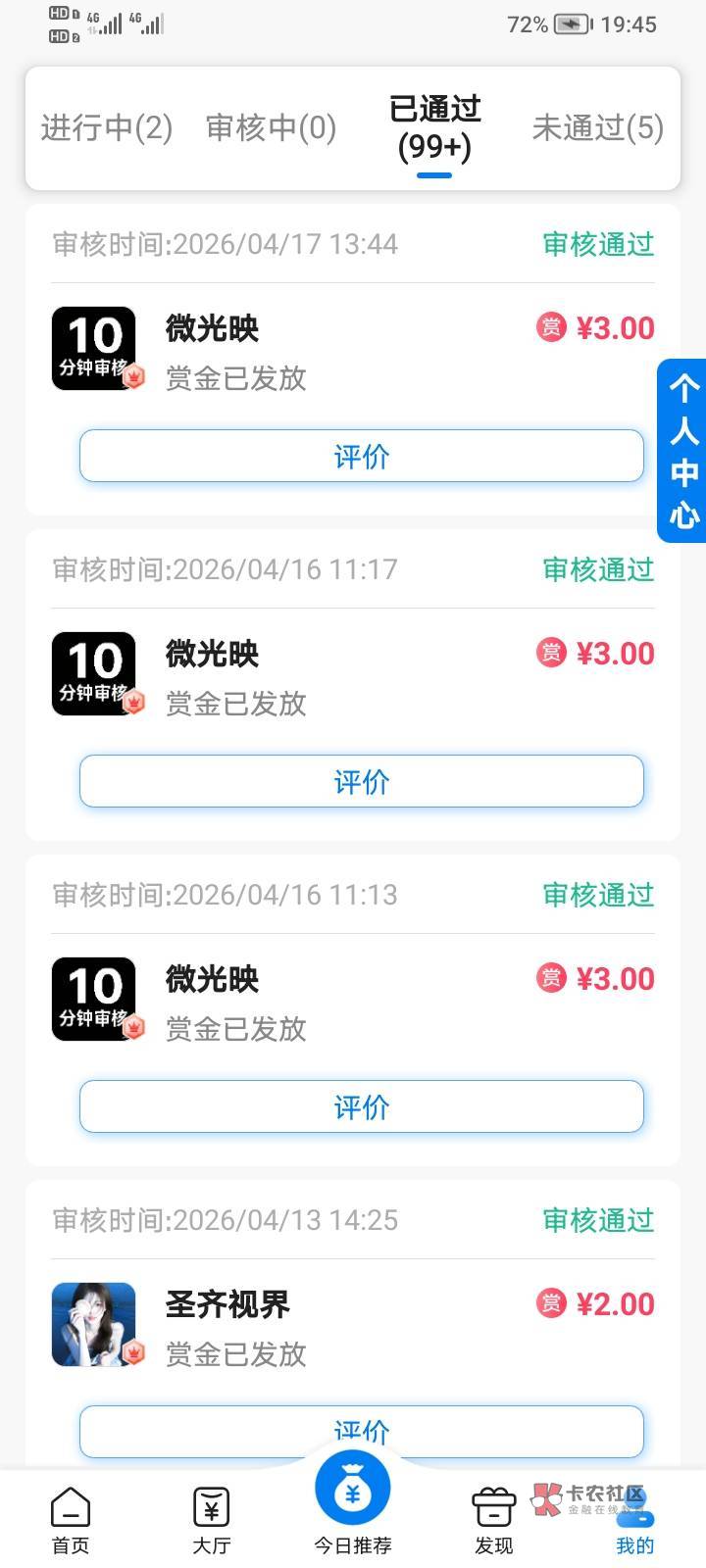Viewport: 706px width, 1568px height.
Task: Switch to the 审核中(0) tab
Action: 271,127
